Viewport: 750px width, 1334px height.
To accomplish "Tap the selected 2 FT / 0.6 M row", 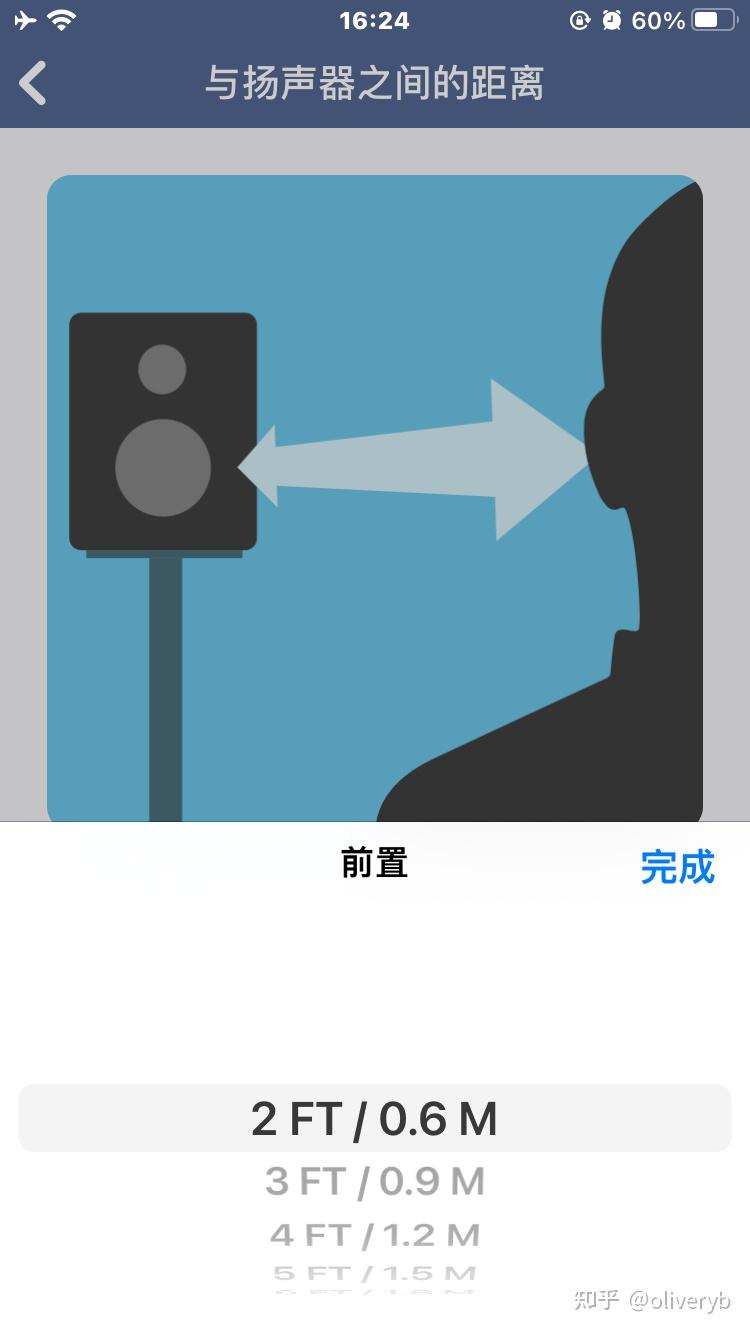I will pyautogui.click(x=375, y=1118).
